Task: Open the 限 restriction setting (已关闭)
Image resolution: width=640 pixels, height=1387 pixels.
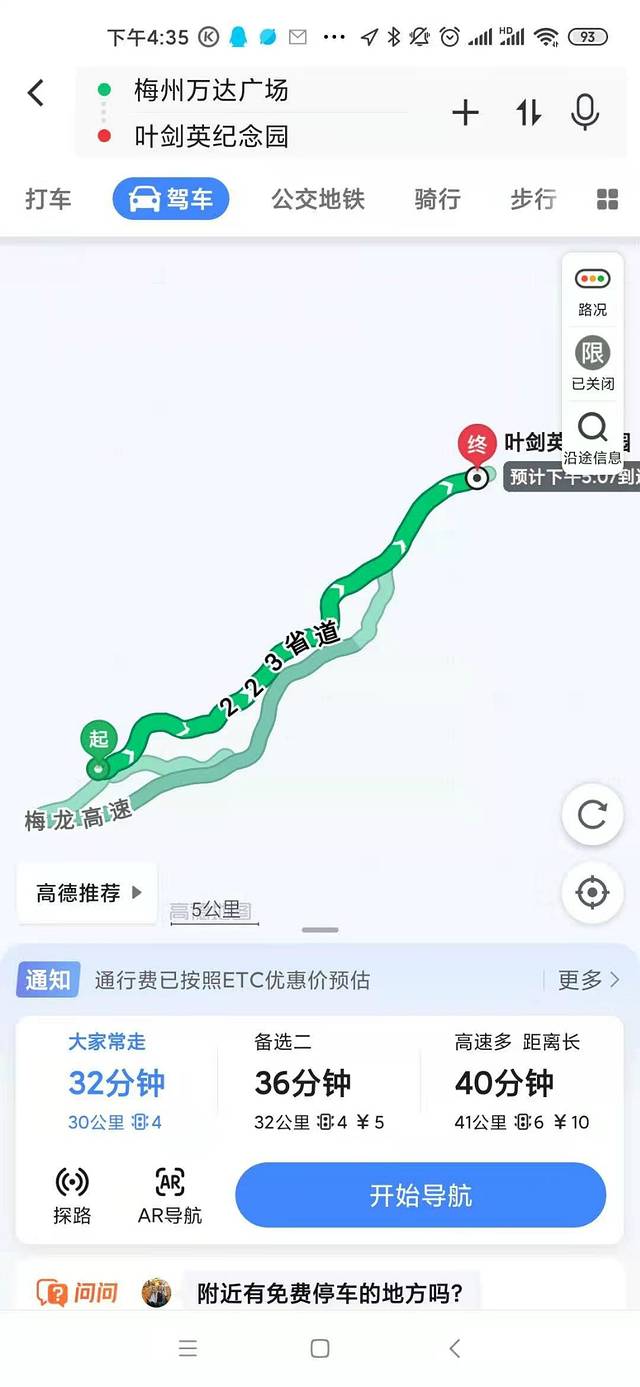Action: [x=592, y=363]
